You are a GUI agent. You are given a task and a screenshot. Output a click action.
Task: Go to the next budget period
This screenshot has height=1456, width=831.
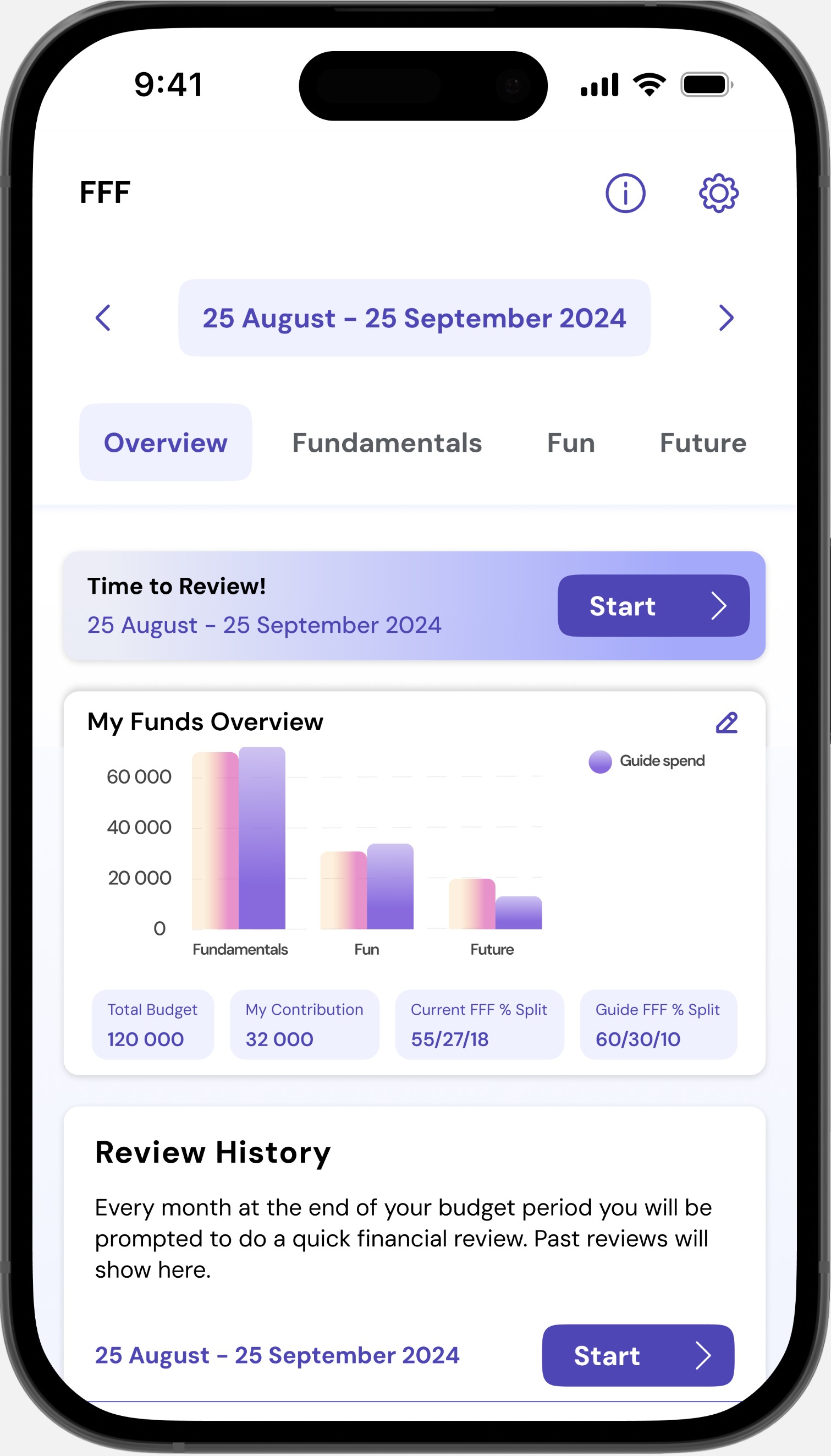725,318
